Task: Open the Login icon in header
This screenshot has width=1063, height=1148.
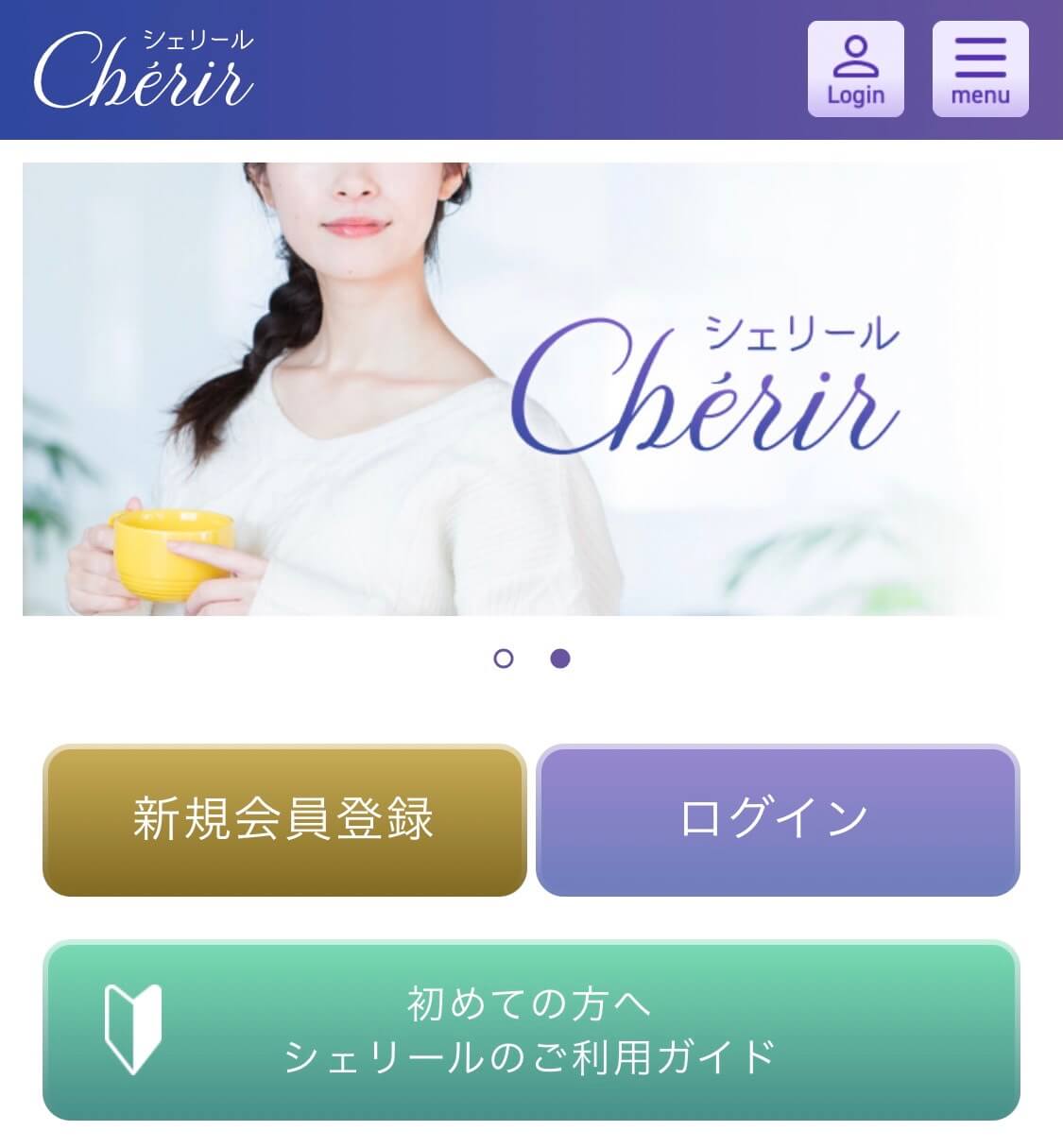Action: pyautogui.click(x=855, y=69)
